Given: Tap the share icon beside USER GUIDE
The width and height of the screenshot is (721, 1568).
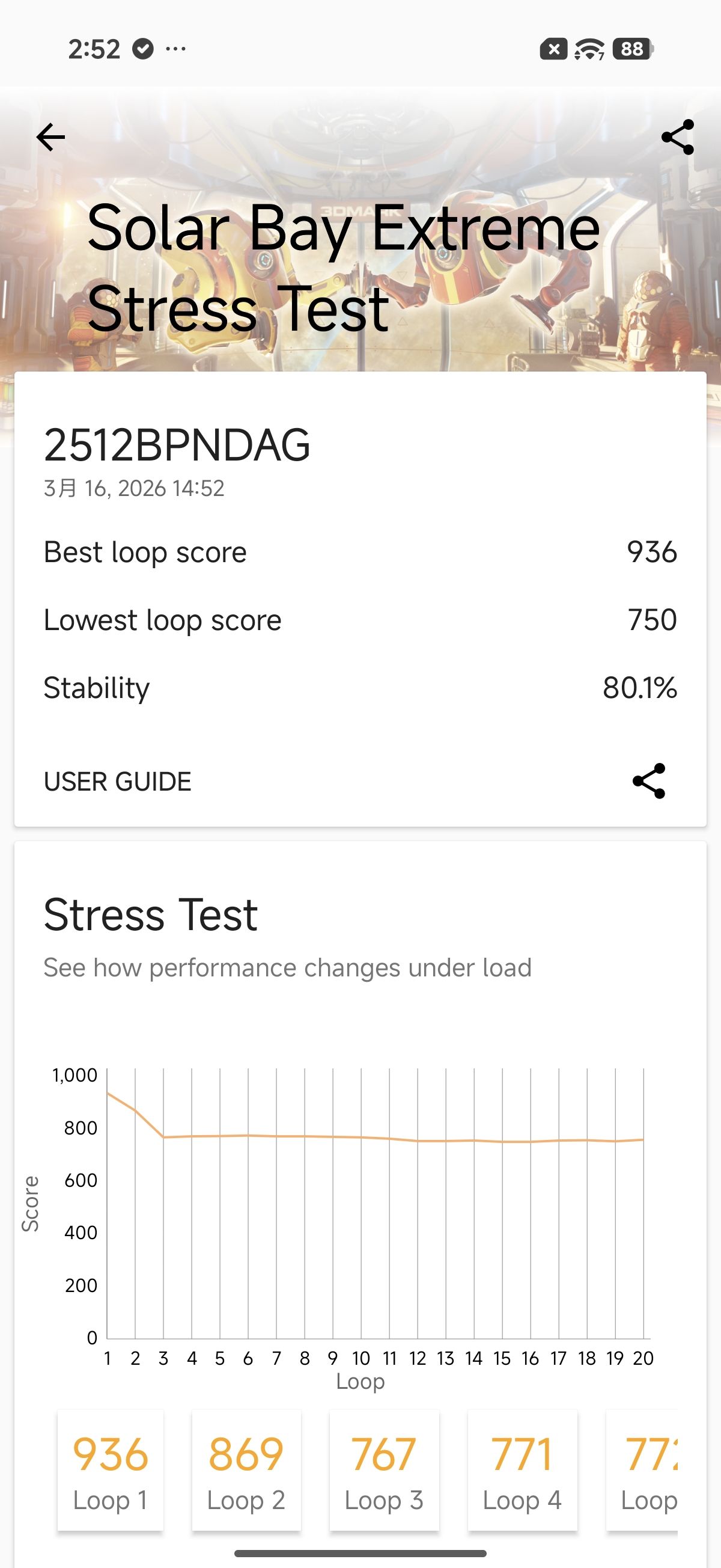Looking at the screenshot, I should coord(648,781).
